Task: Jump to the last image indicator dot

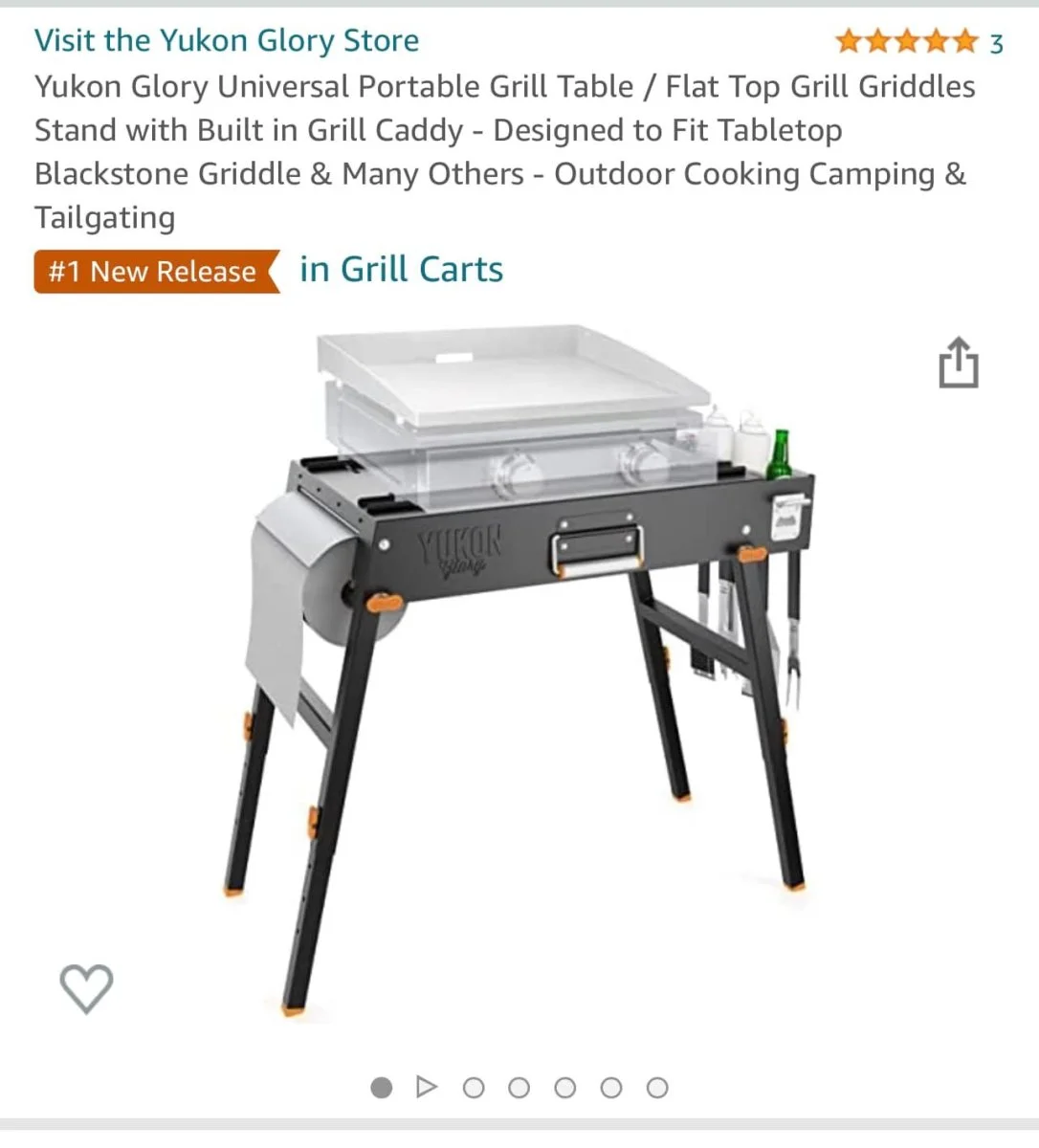Action: click(x=657, y=1088)
